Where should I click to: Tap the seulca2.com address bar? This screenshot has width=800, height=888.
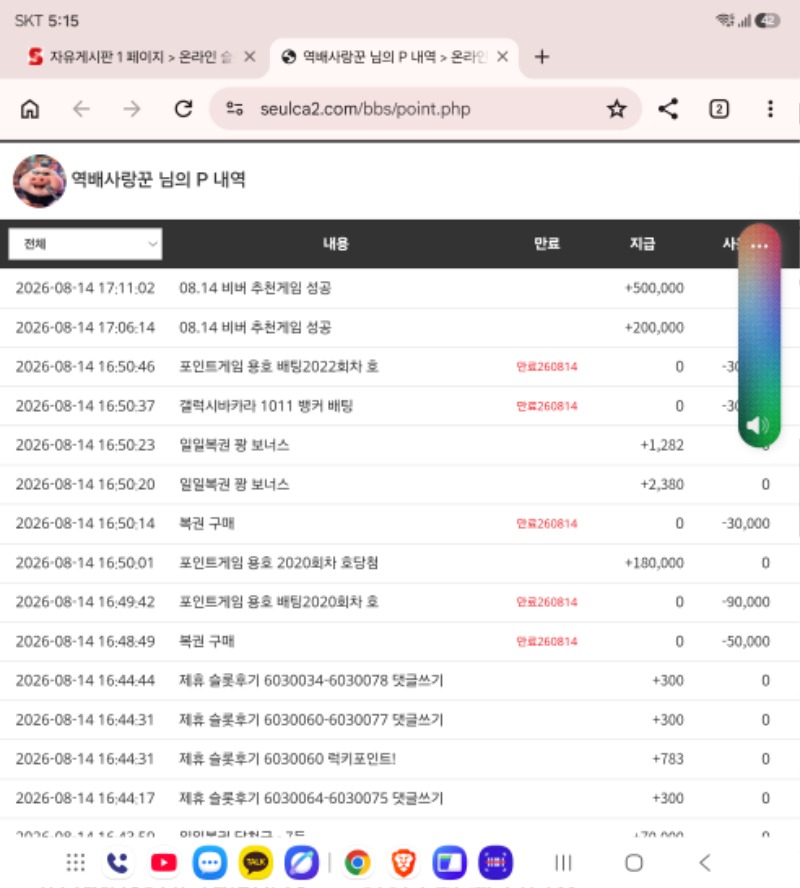tap(365, 109)
